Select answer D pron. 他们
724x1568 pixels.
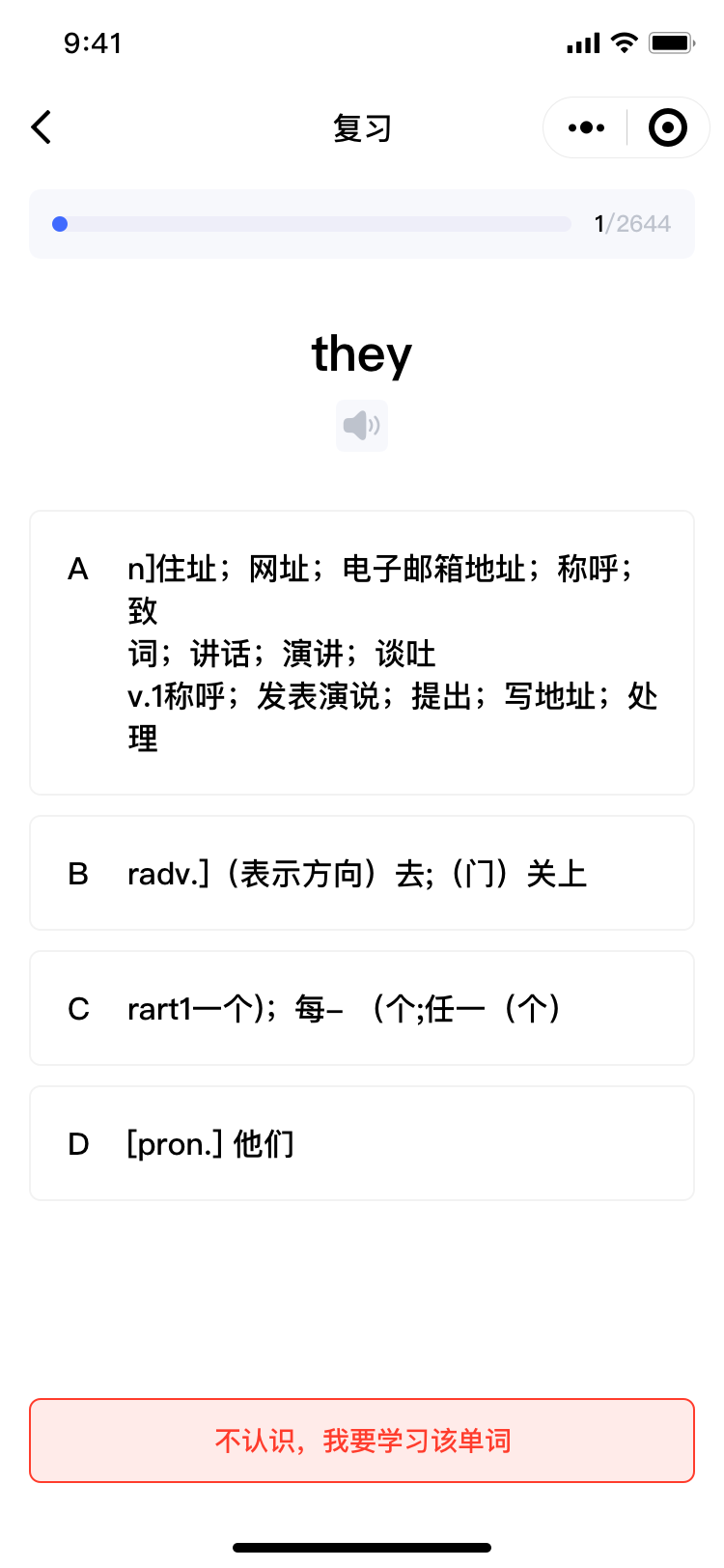coord(362,1143)
